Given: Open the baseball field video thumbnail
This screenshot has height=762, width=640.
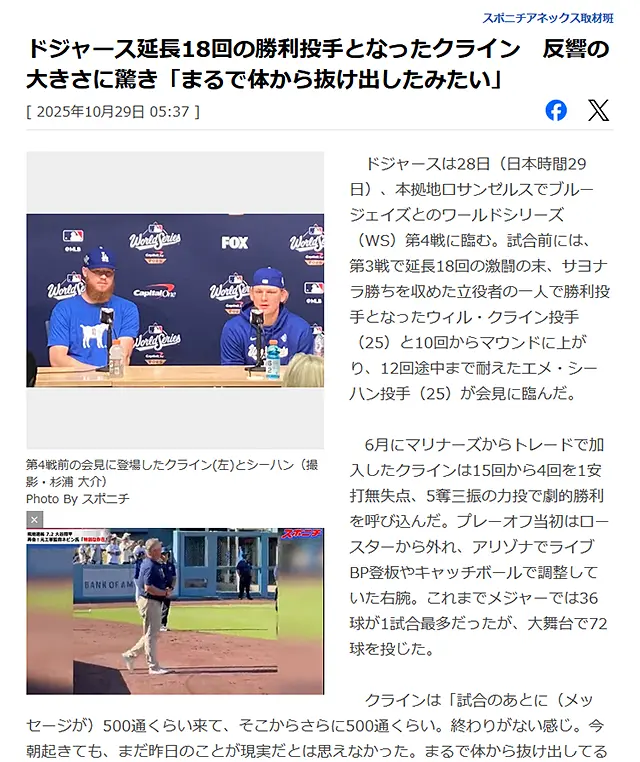Looking at the screenshot, I should pyautogui.click(x=175, y=612).
